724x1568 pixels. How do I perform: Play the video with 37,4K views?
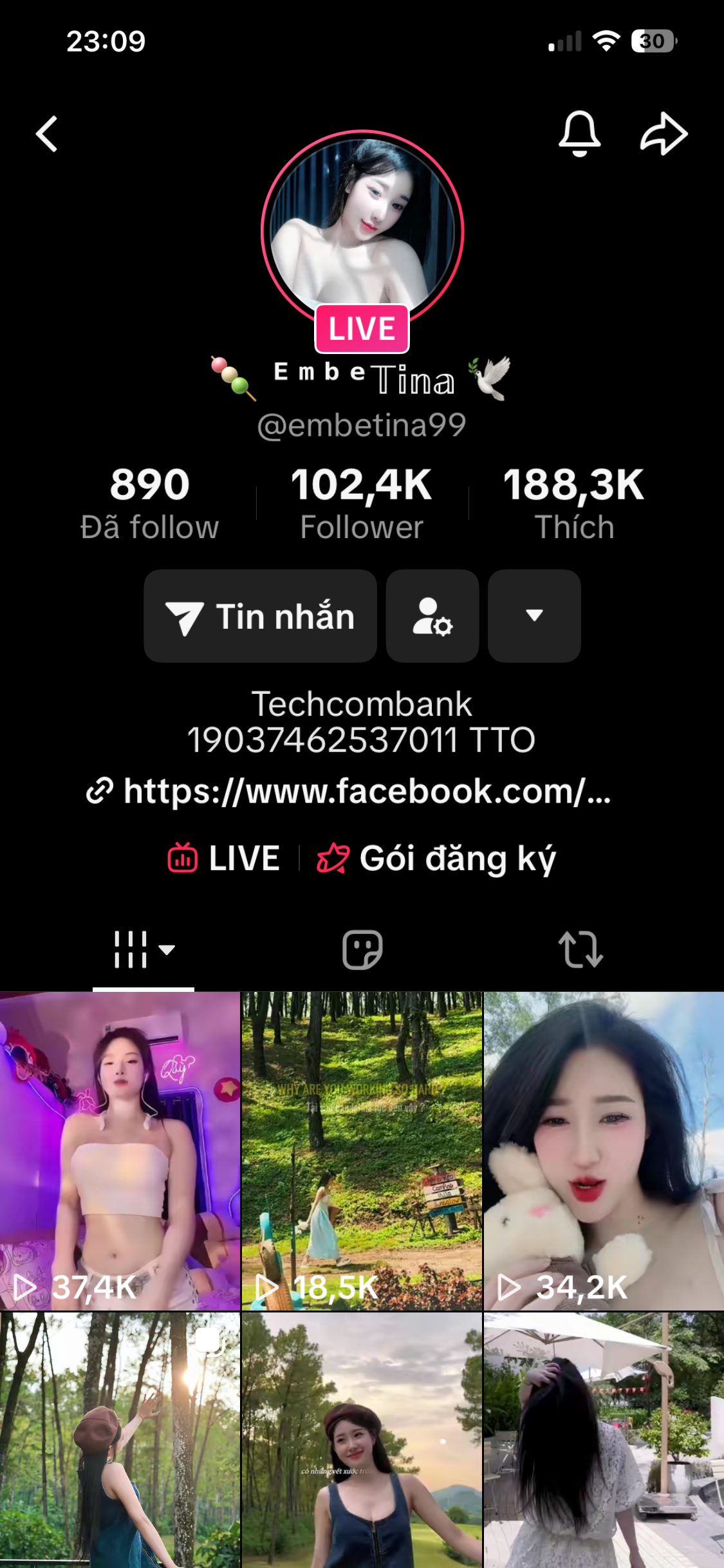tap(120, 1151)
